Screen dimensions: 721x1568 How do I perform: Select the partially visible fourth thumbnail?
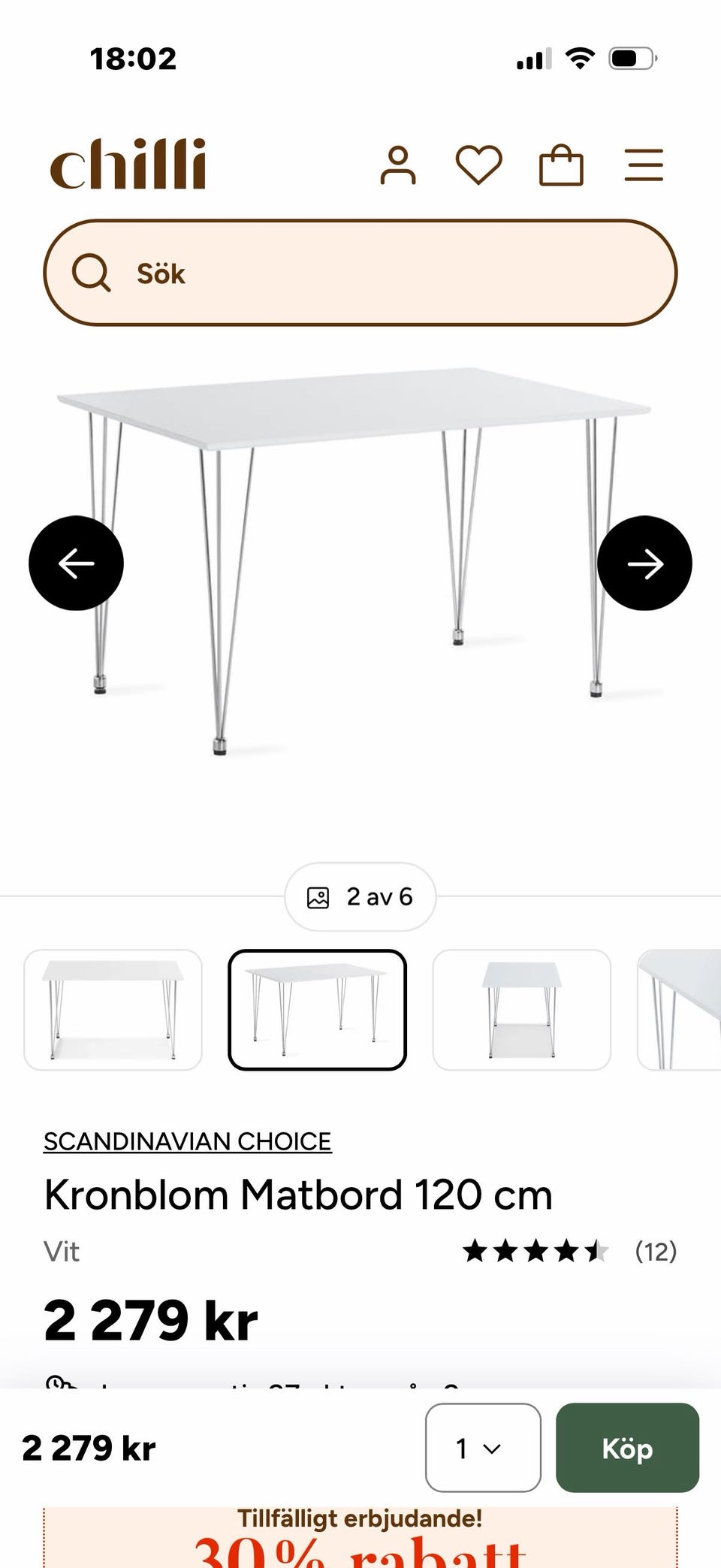click(x=679, y=1010)
